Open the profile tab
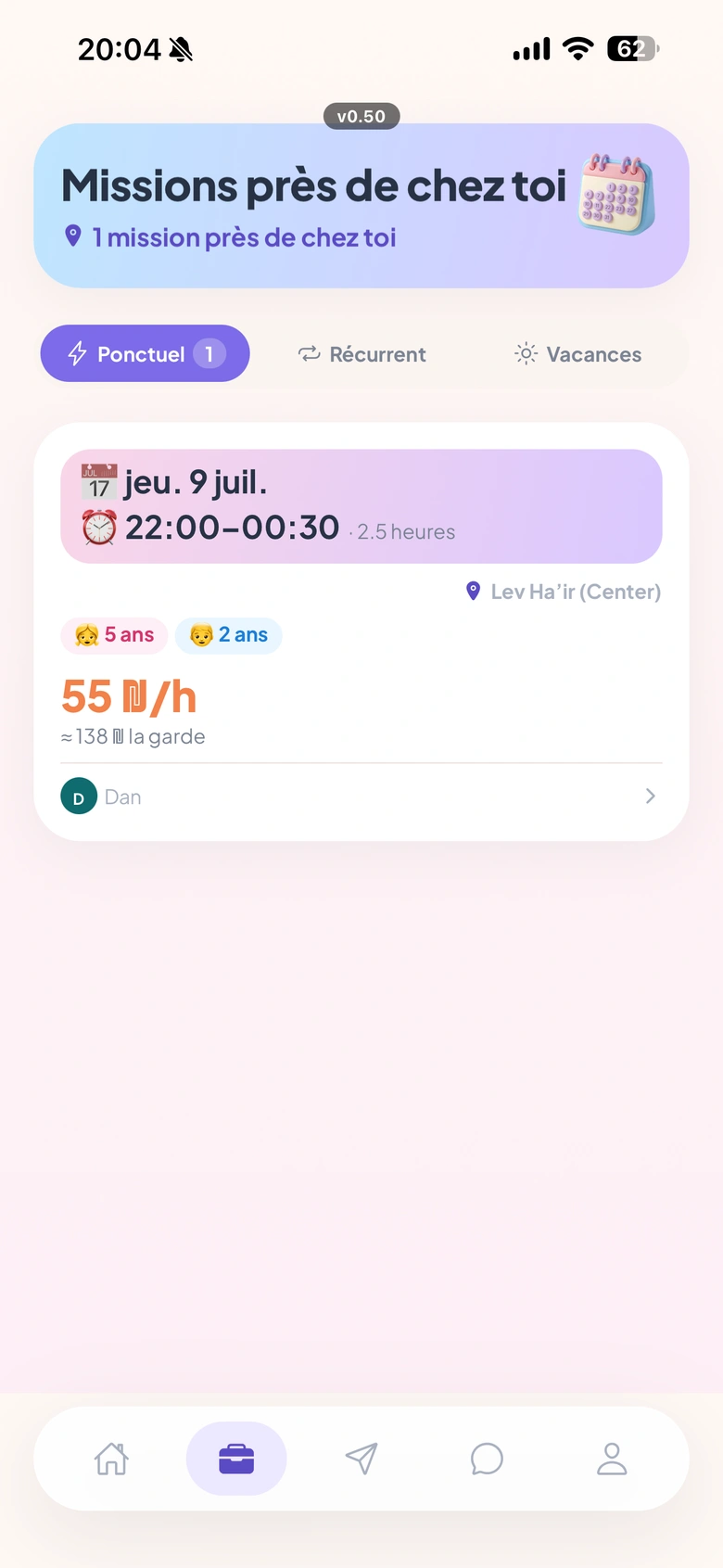This screenshot has width=723, height=1568. pyautogui.click(x=612, y=1459)
